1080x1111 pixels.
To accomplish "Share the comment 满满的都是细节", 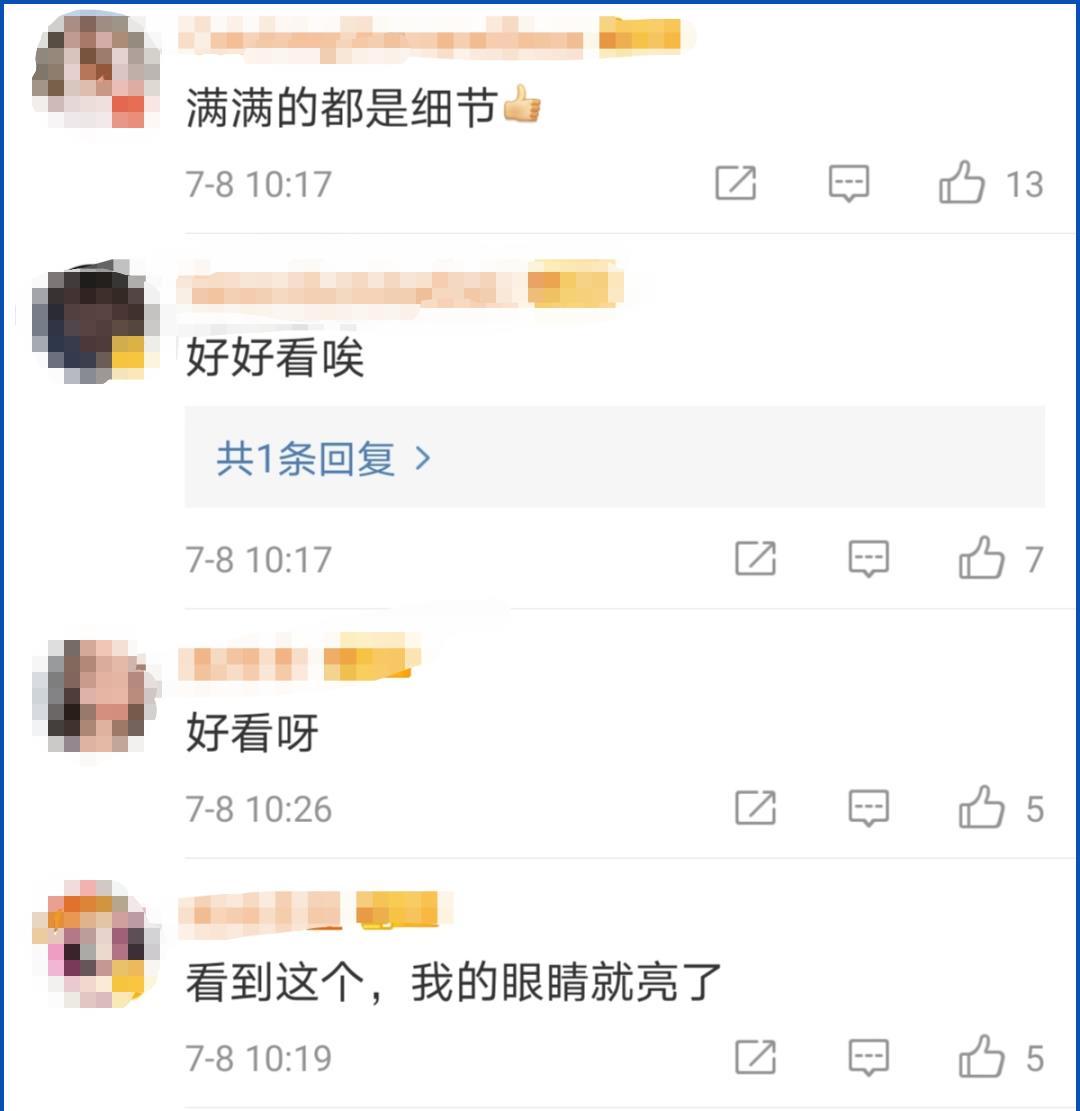I will pos(736,184).
